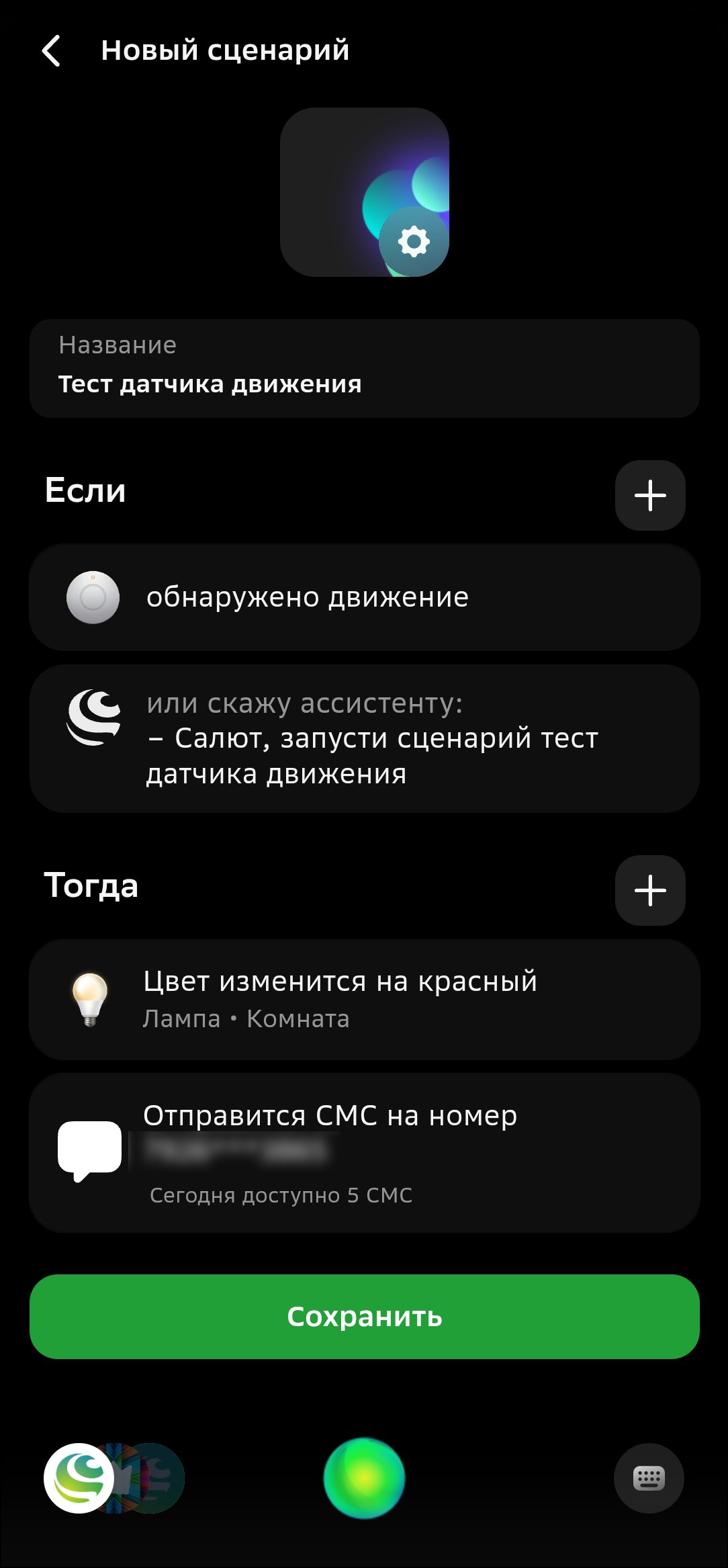Viewport: 728px width, 1568px height.
Task: Go back from the new scenario screen
Action: 52,51
